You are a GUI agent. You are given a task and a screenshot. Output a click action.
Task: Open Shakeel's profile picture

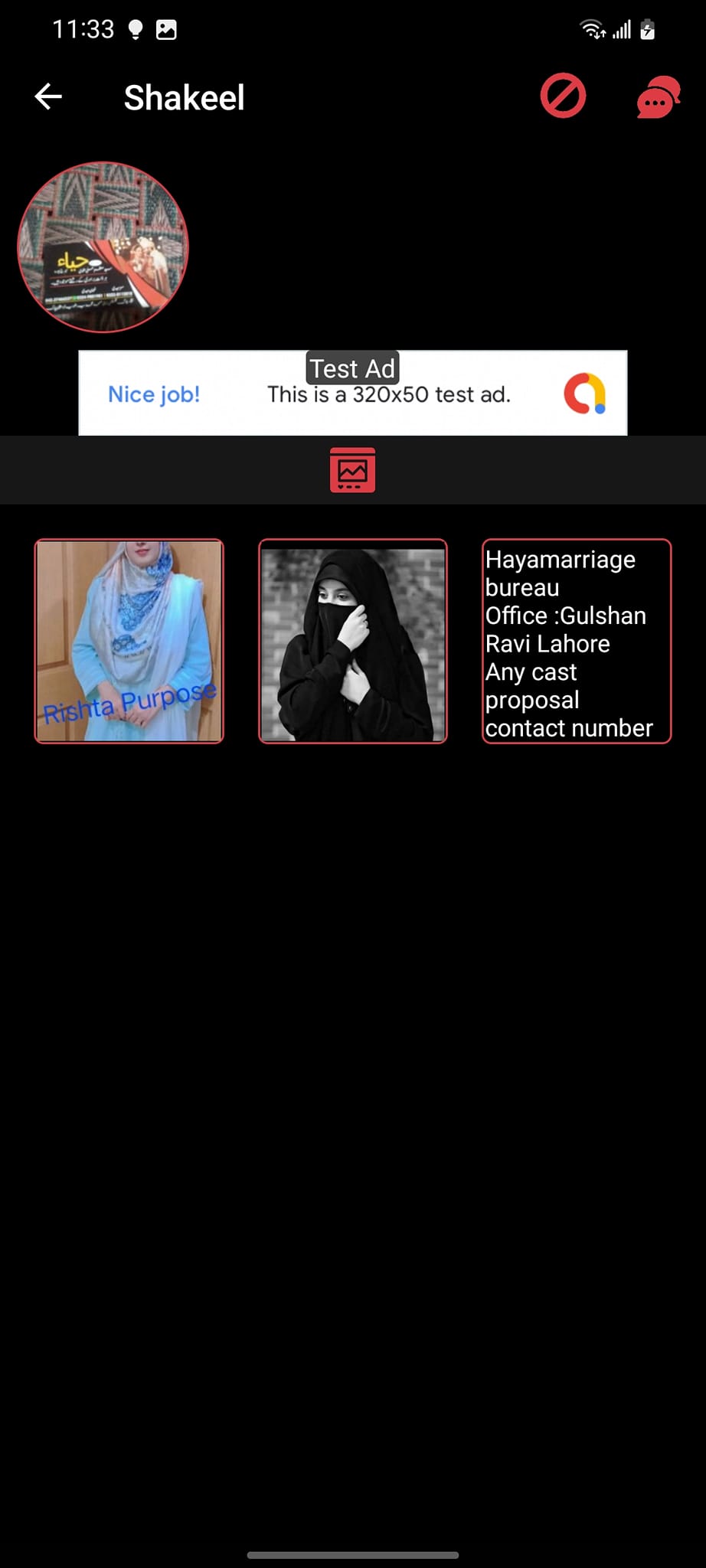[103, 247]
